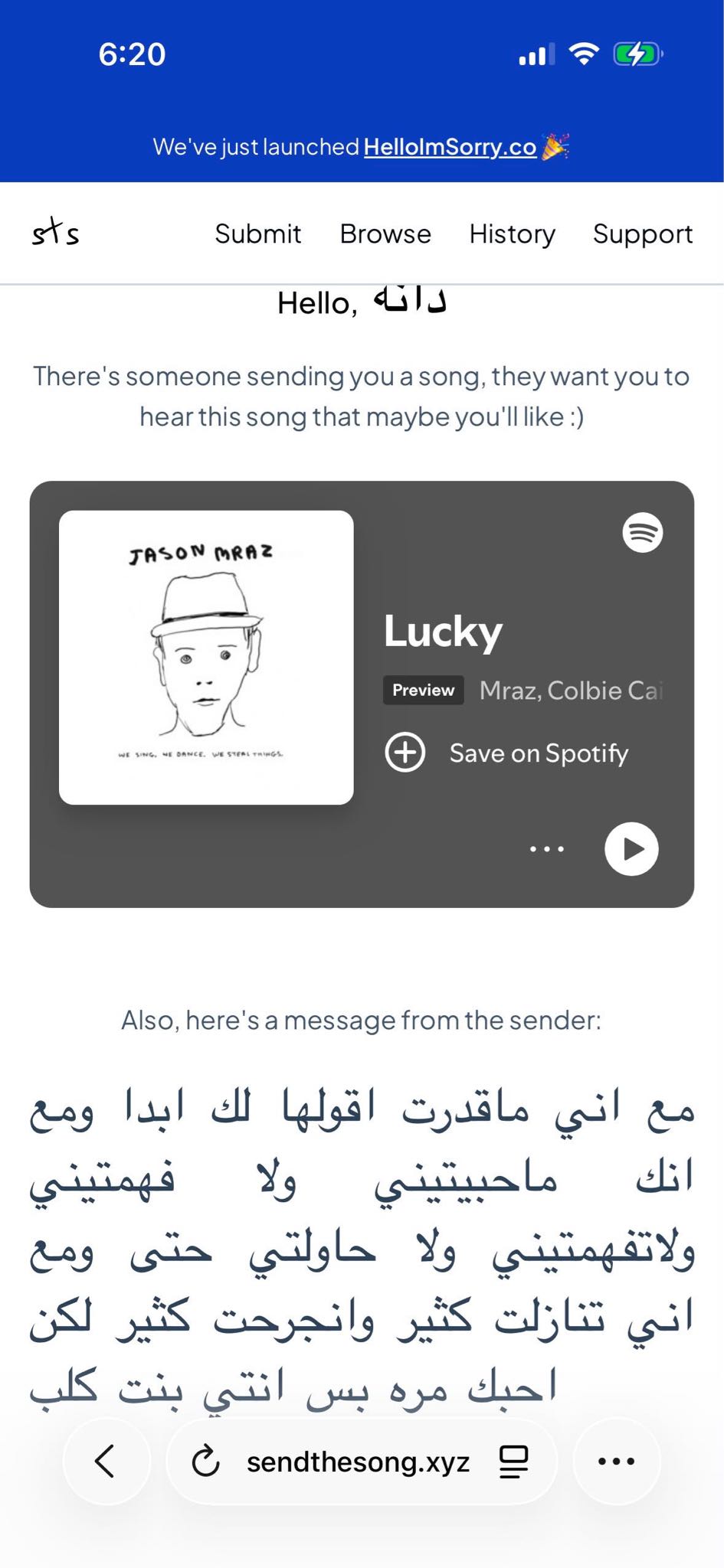Viewport: 724px width, 1568px height.
Task: Open the HelloImSorry.co link
Action: [x=450, y=146]
